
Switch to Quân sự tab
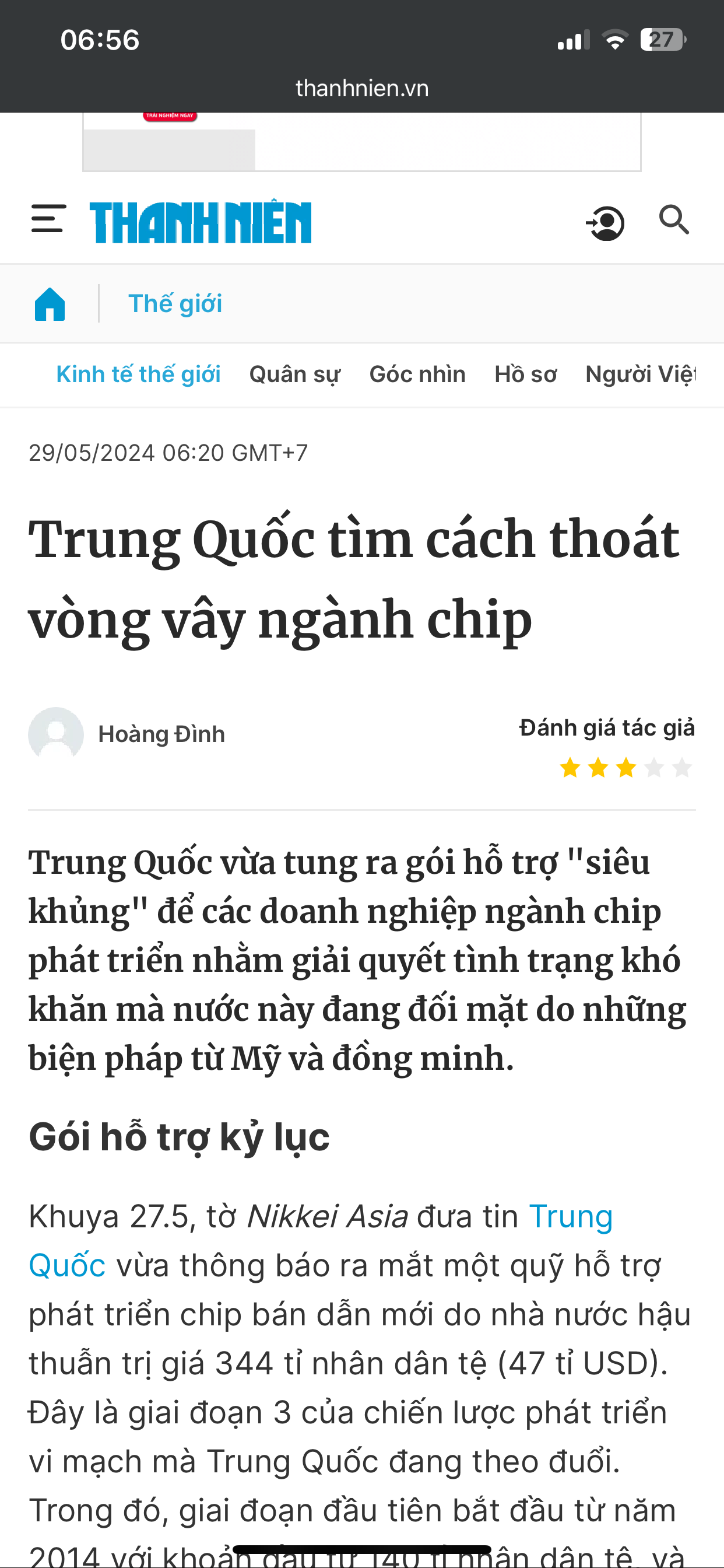[294, 374]
